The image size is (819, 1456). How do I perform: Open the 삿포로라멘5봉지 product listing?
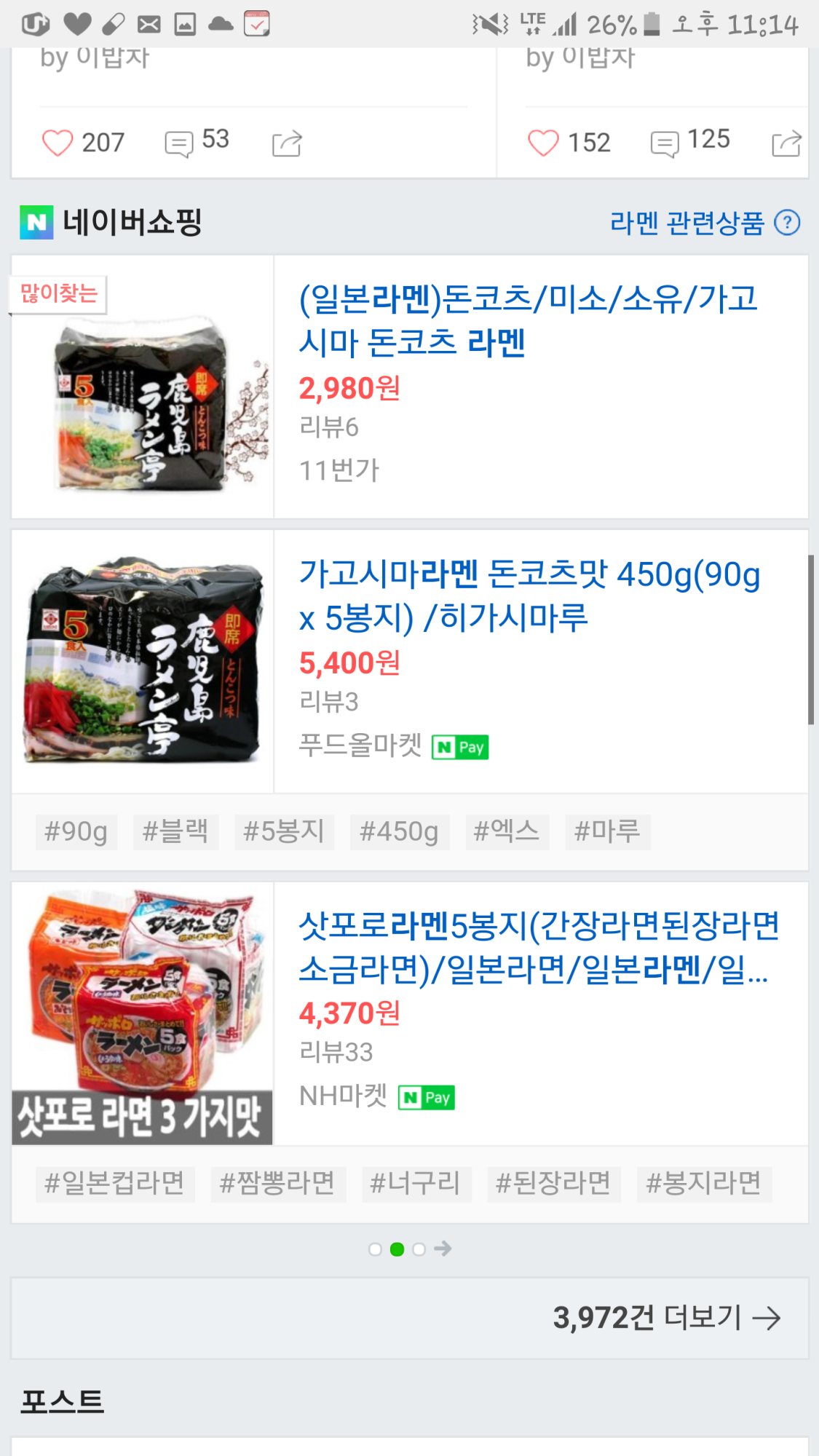539,946
